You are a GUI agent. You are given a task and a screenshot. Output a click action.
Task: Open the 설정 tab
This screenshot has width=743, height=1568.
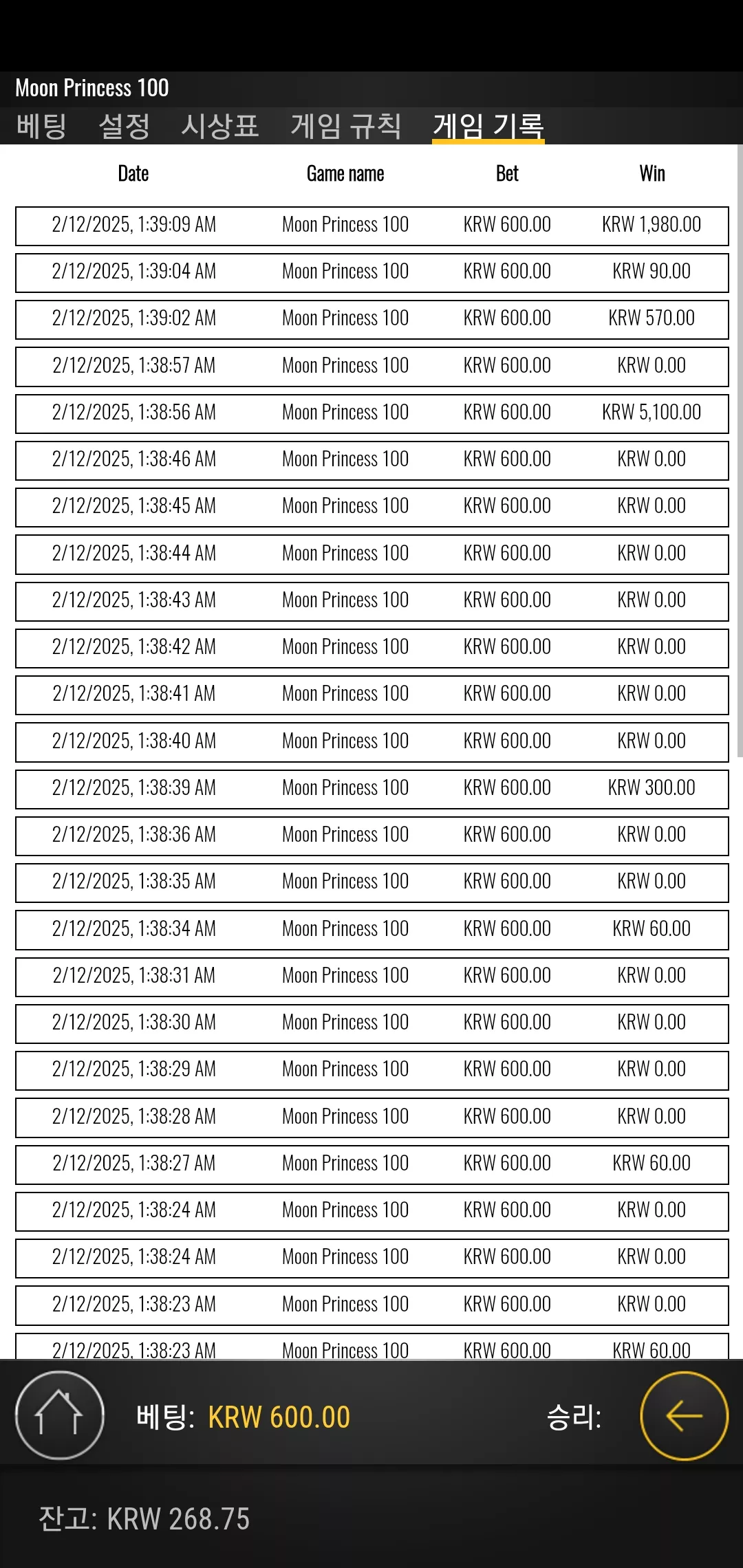click(124, 126)
